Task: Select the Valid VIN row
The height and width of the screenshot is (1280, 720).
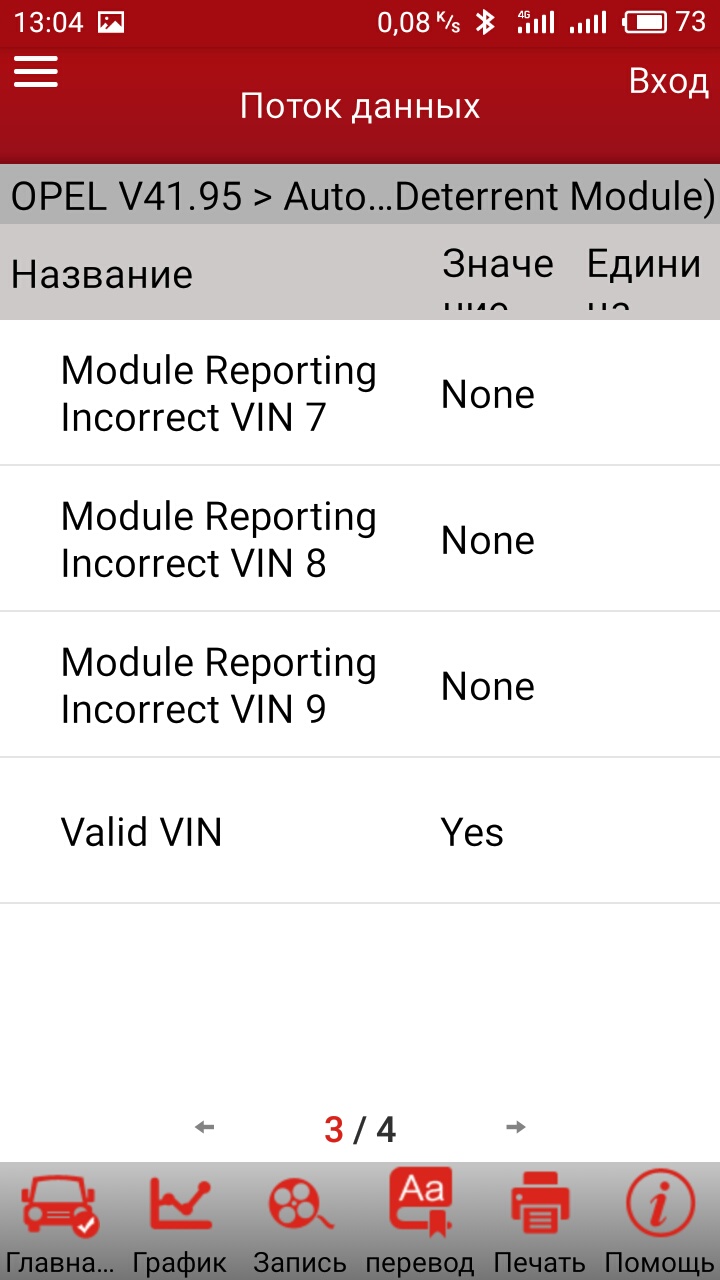Action: (x=360, y=831)
